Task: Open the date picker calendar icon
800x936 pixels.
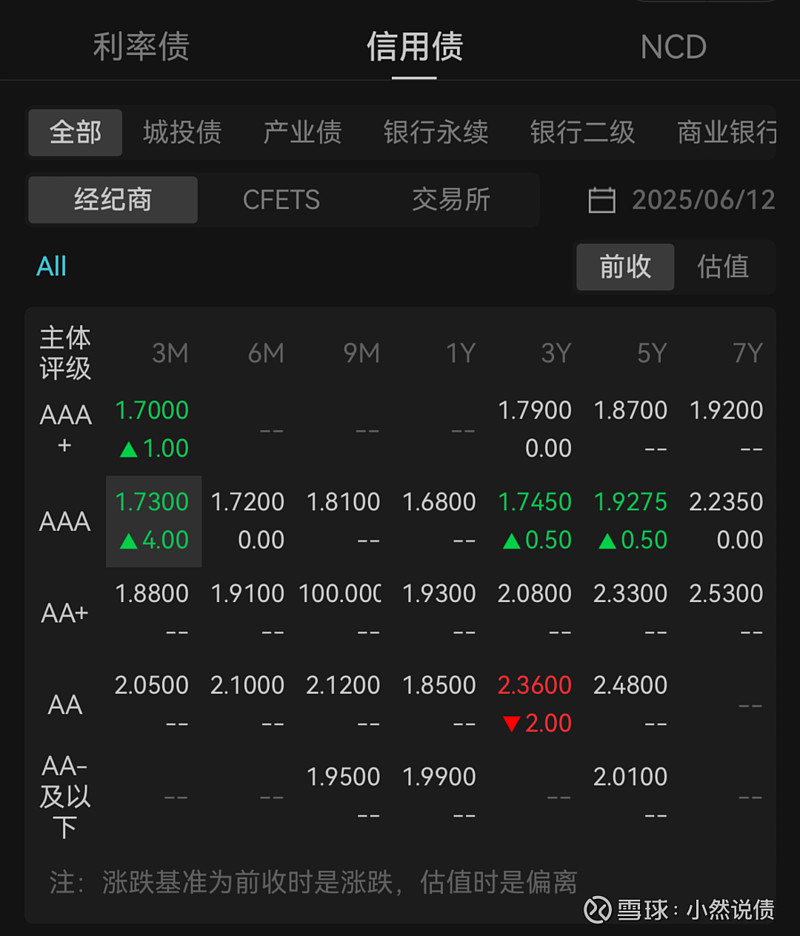Action: coord(602,200)
